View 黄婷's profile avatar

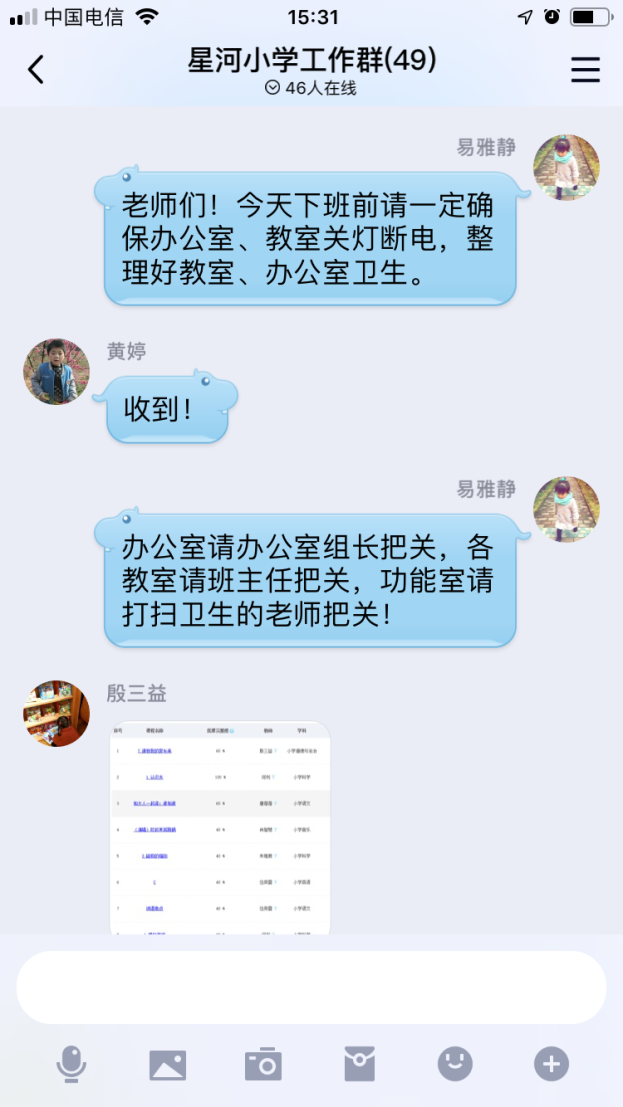coord(57,371)
